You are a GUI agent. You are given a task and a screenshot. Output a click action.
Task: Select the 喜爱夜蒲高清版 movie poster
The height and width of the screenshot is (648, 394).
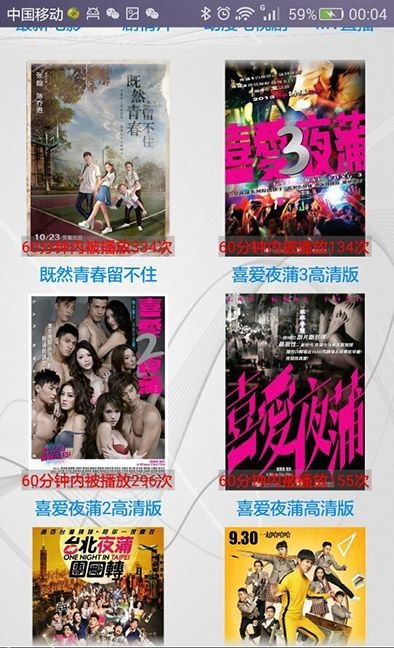coord(295,392)
